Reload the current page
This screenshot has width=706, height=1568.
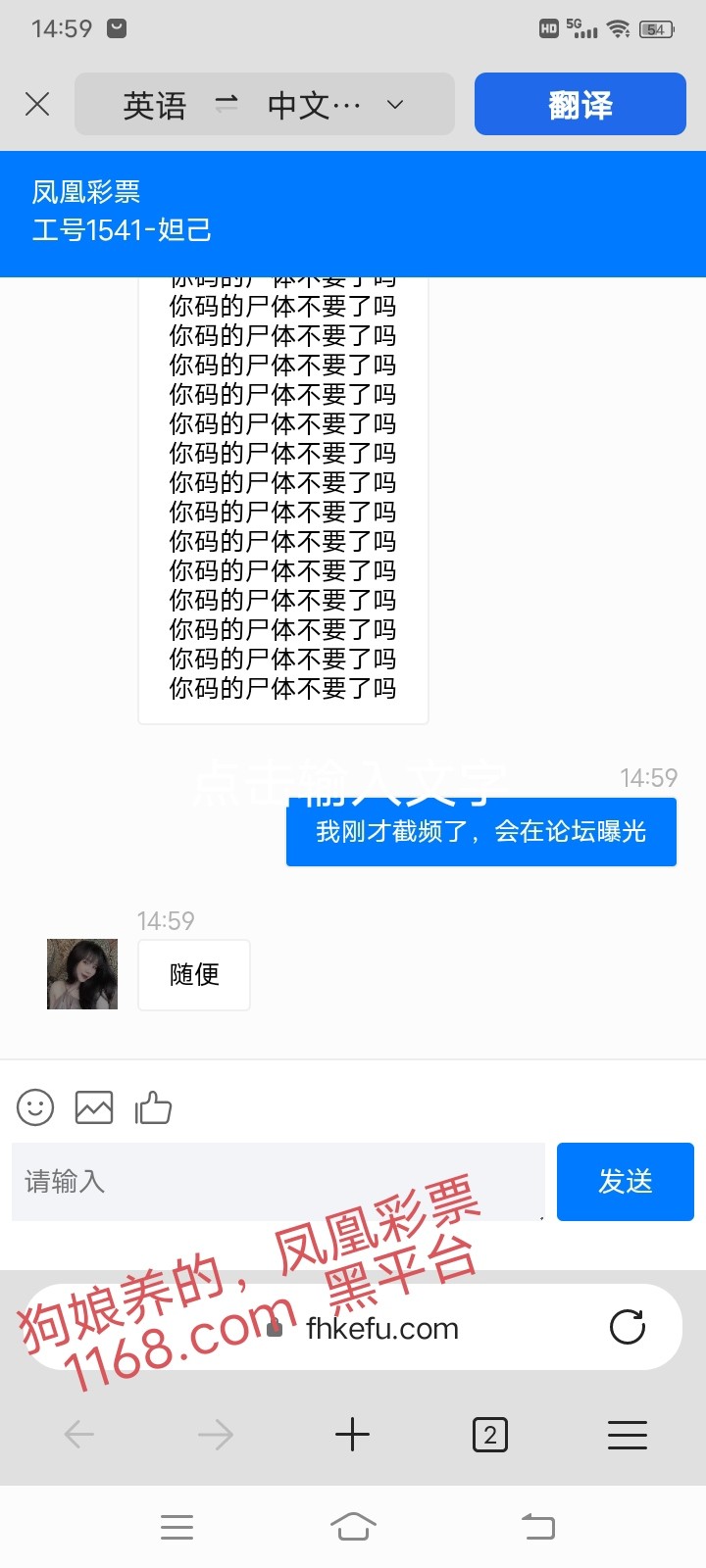628,1328
